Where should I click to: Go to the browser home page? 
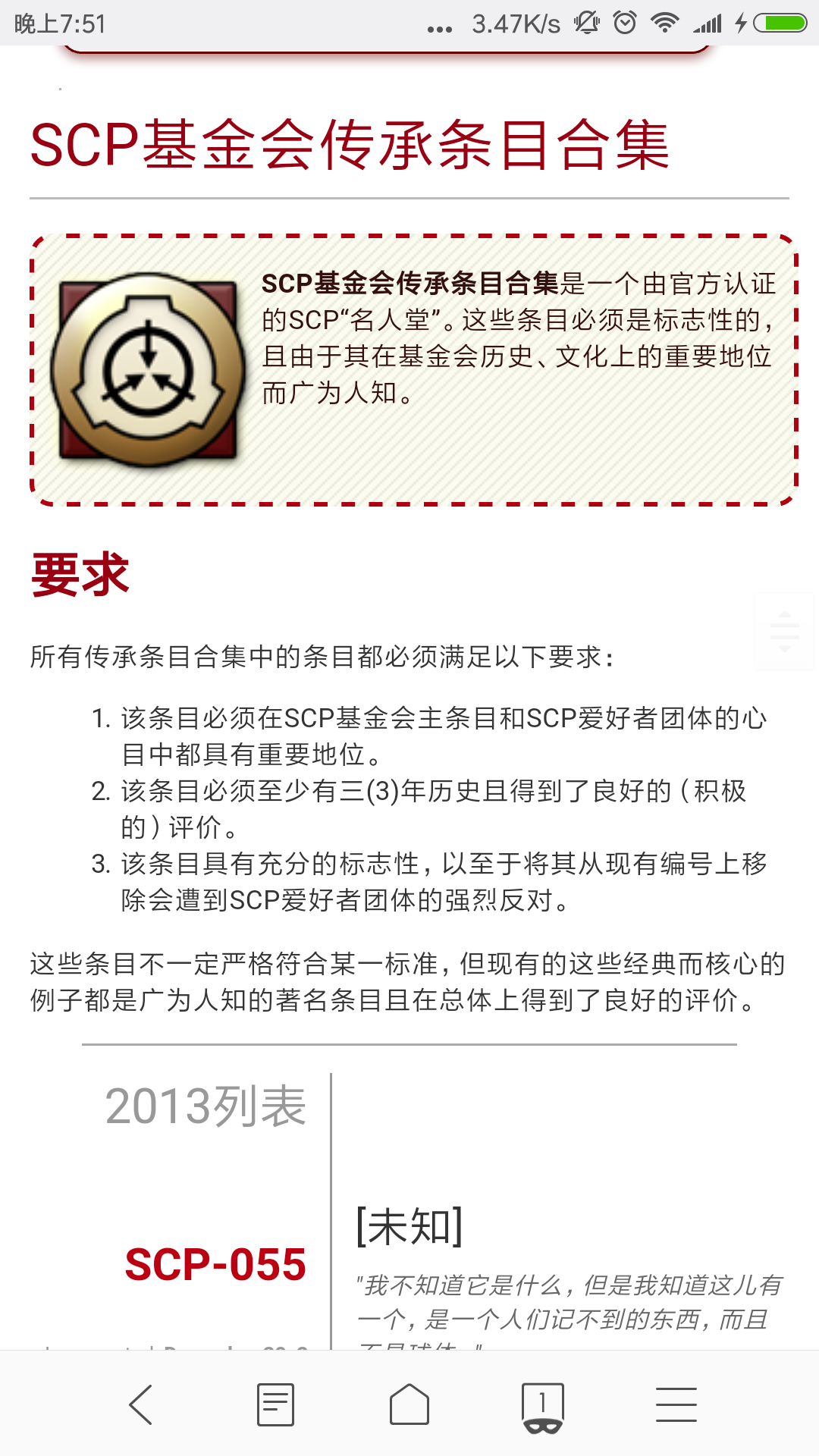409,1404
